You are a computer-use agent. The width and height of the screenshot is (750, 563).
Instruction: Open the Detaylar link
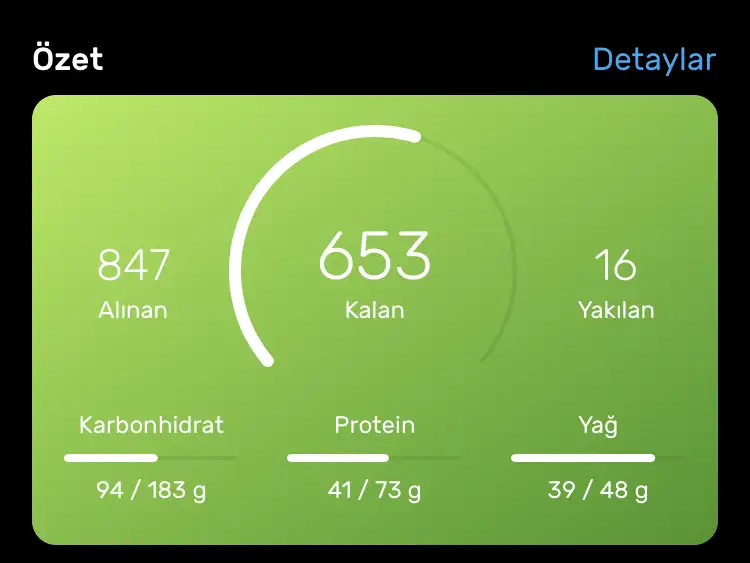coord(654,60)
